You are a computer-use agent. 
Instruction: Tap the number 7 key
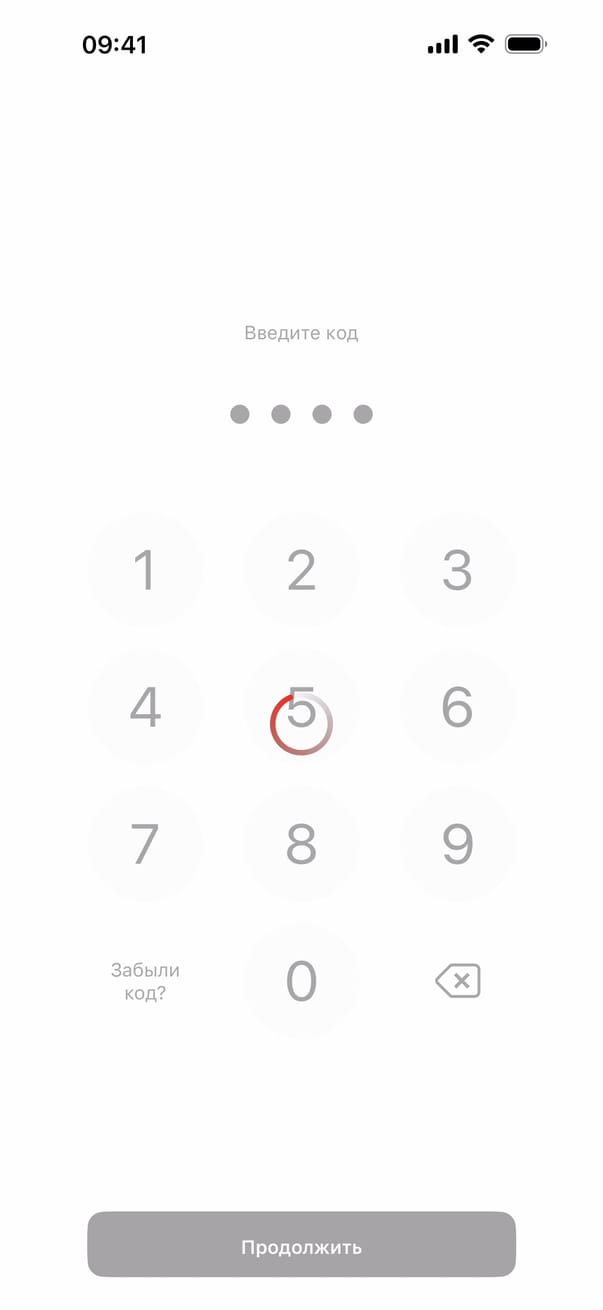[x=146, y=844]
